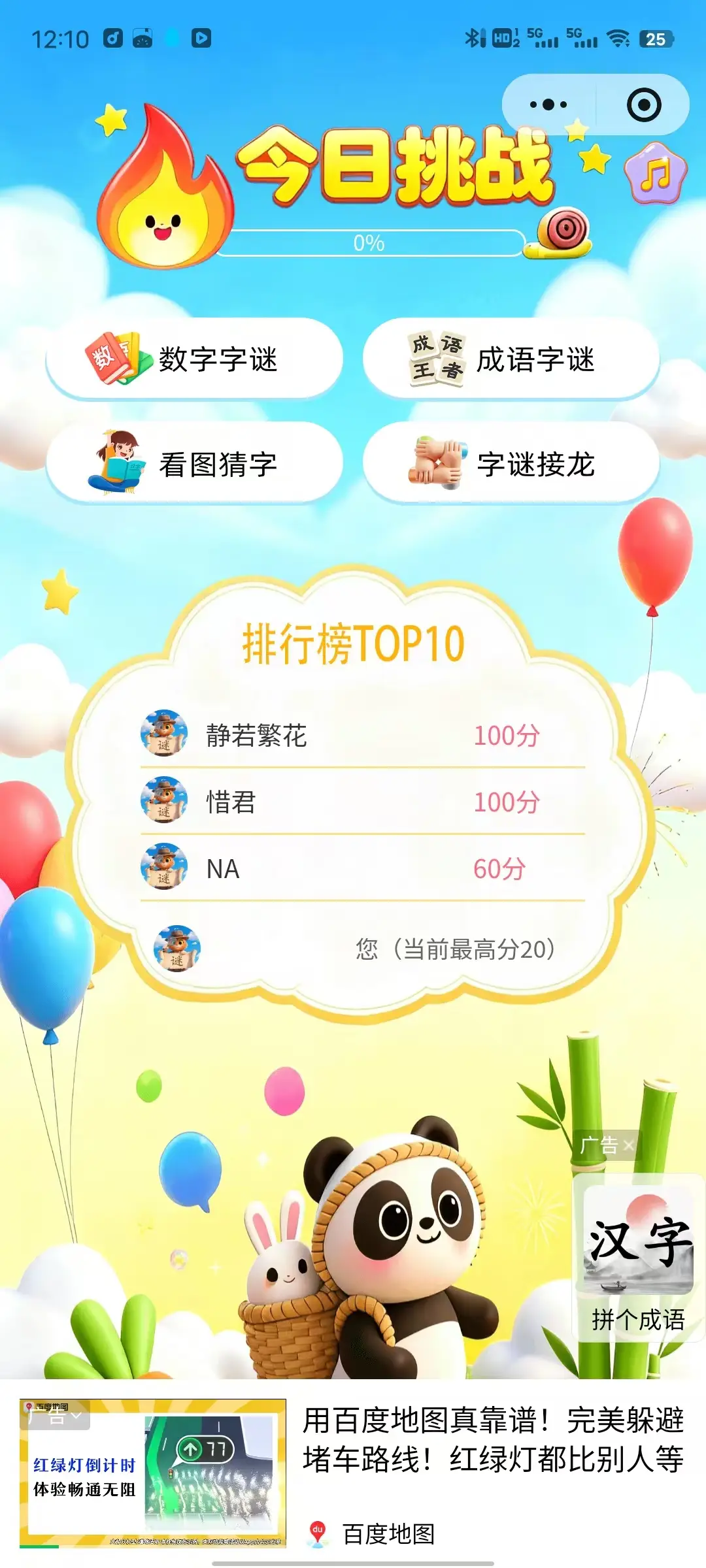Launch the 字谜接龙 game
Viewport: 706px width, 1568px height.
click(x=511, y=463)
